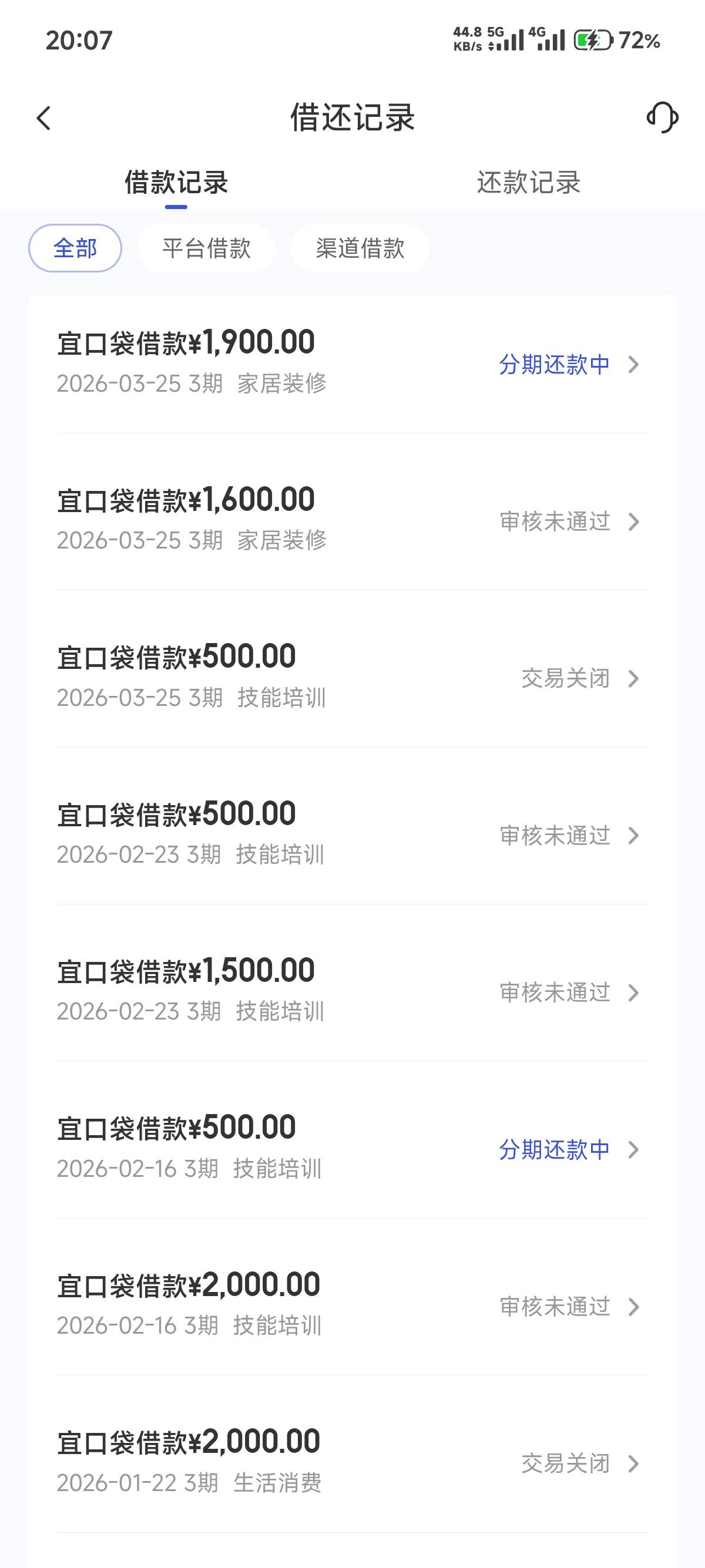View the ¥2,000.00 loan dated 2026-02-16
This screenshot has height=1568, width=705.
click(352, 1305)
